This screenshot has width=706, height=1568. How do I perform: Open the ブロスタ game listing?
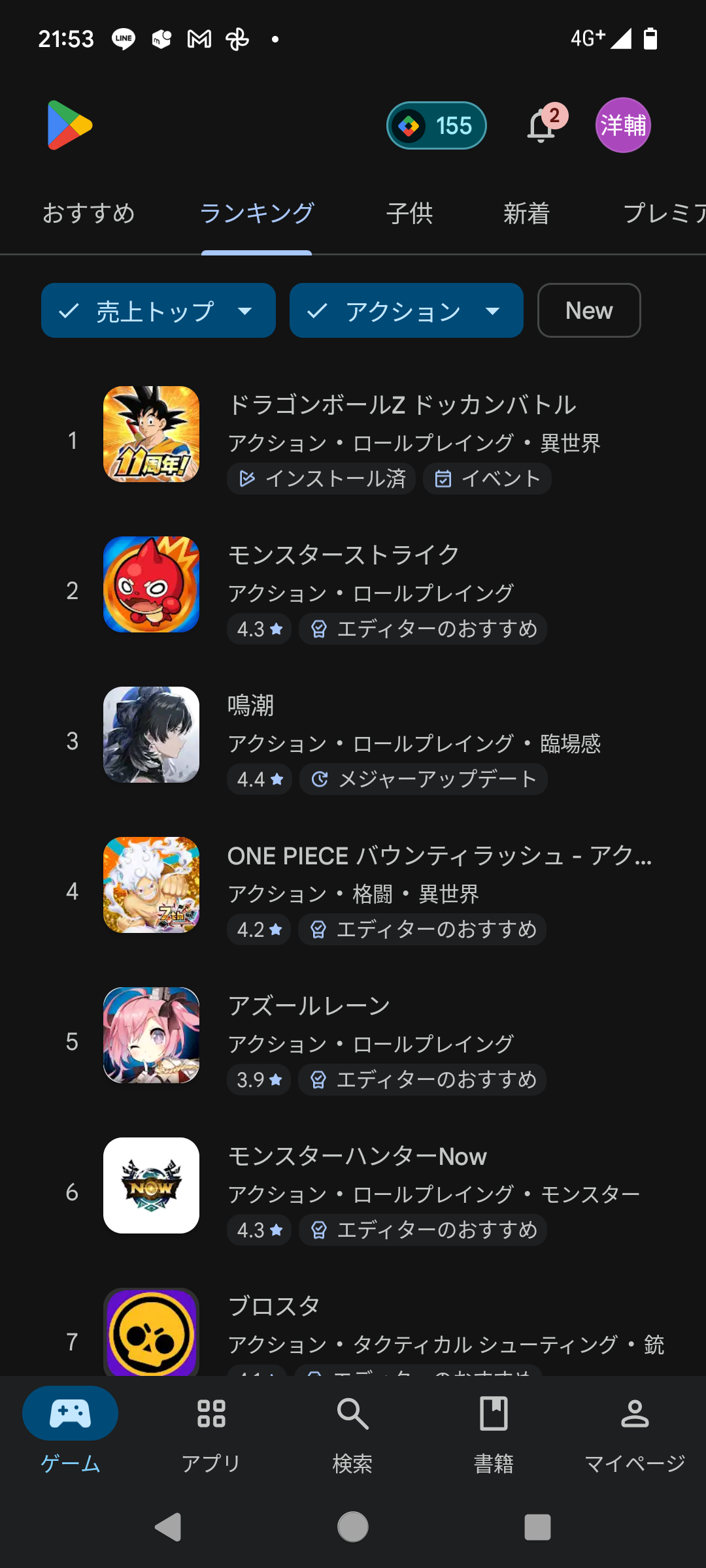[273, 1307]
